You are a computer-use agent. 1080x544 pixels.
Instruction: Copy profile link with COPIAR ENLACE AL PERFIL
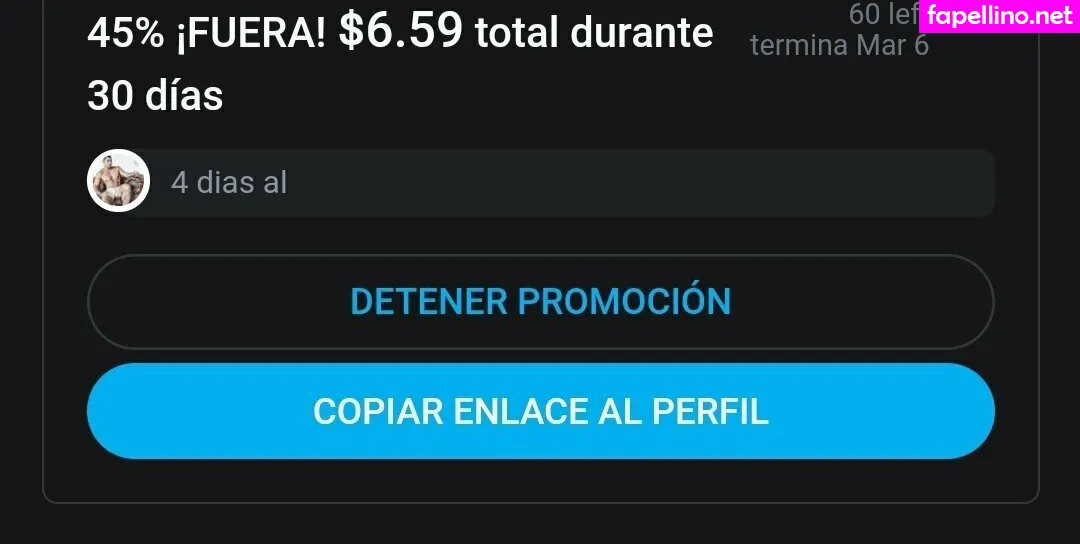[540, 411]
